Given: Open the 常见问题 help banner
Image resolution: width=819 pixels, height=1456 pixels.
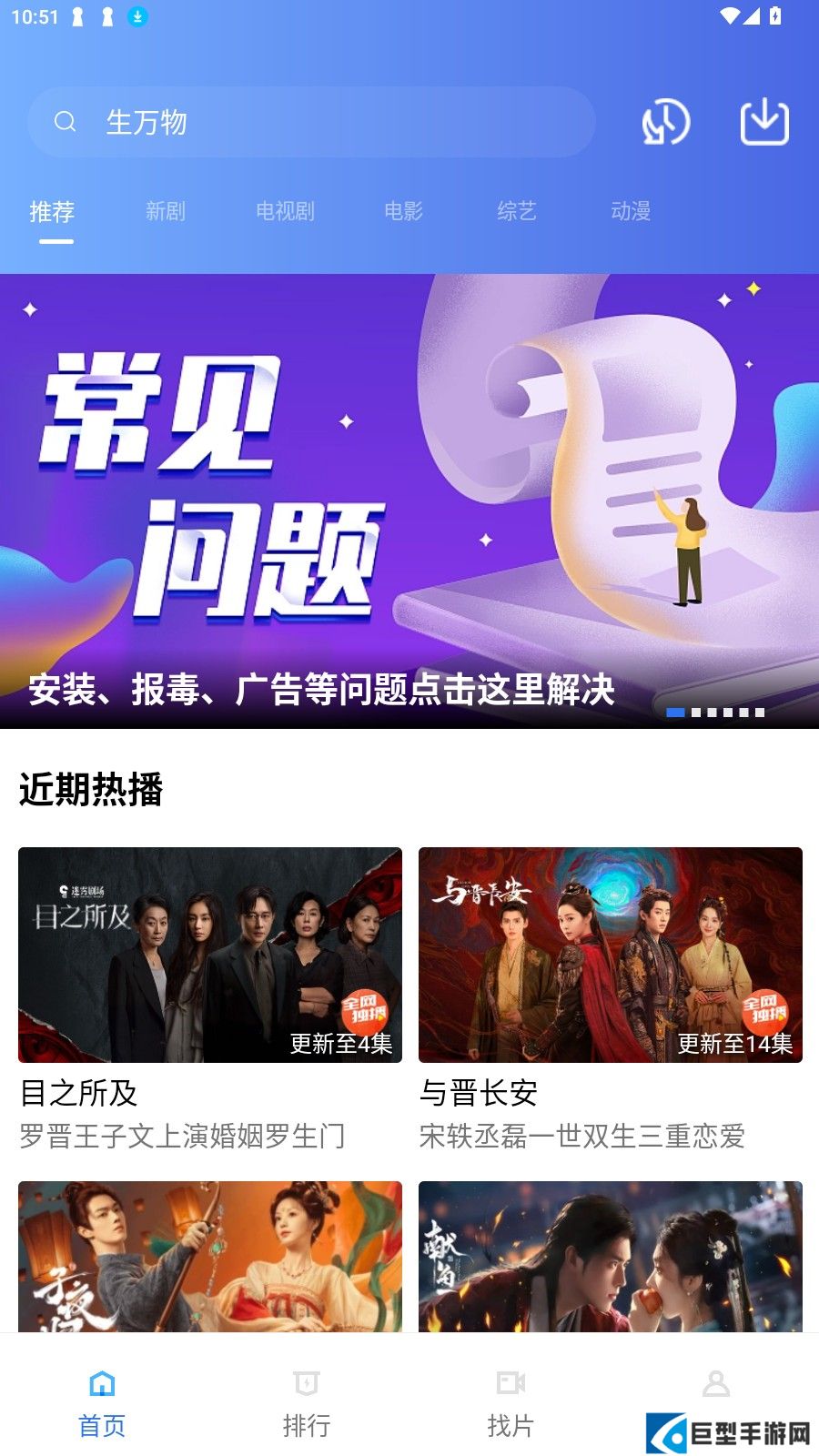Looking at the screenshot, I should tap(409, 500).
